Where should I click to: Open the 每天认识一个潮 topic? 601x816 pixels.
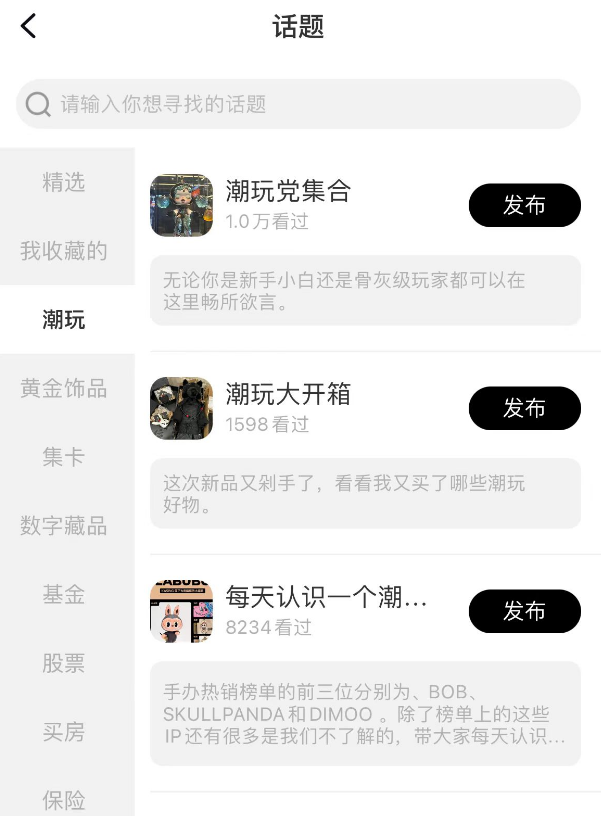point(326,598)
